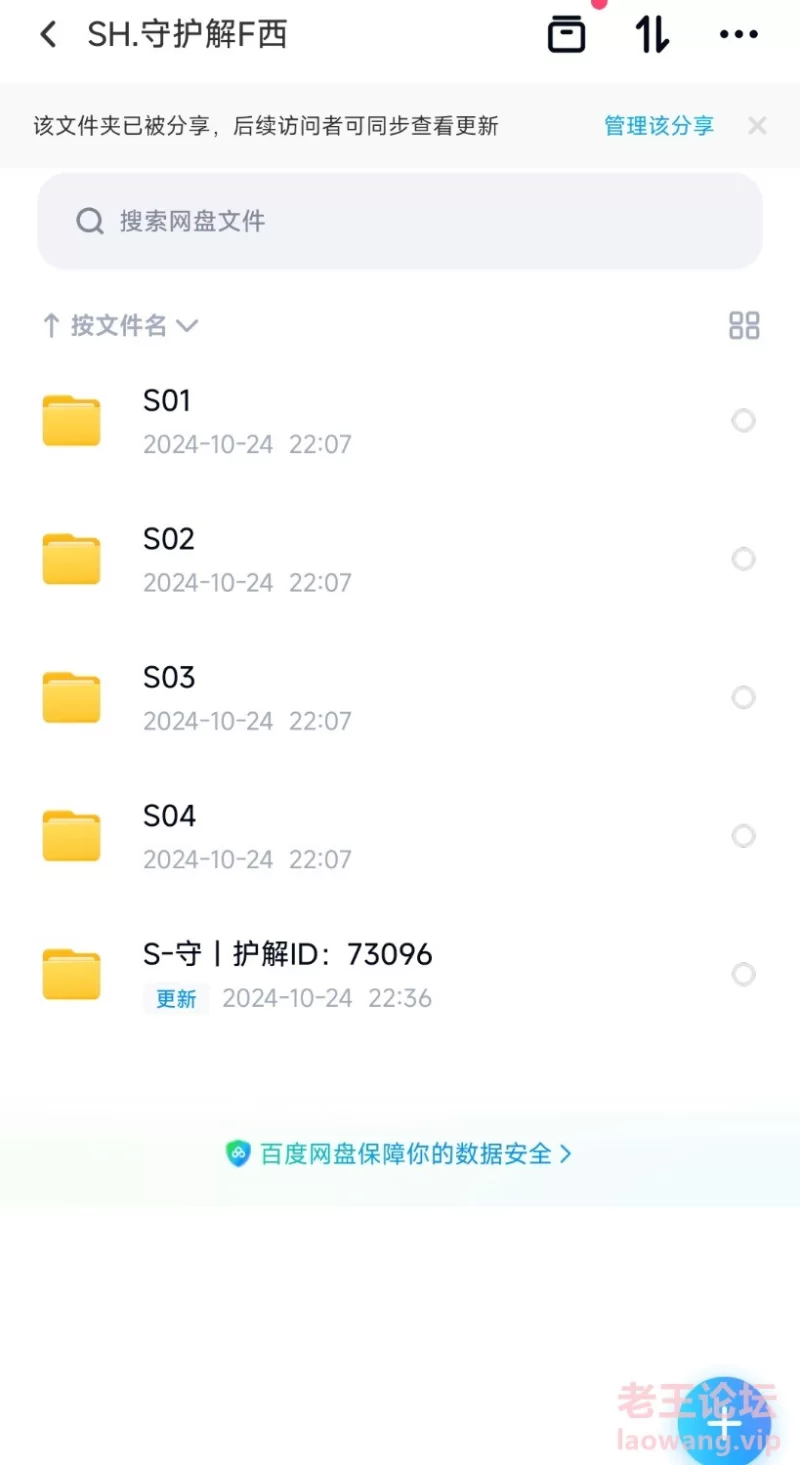Open folder S04
Image resolution: width=800 pixels, height=1465 pixels.
[168, 817]
